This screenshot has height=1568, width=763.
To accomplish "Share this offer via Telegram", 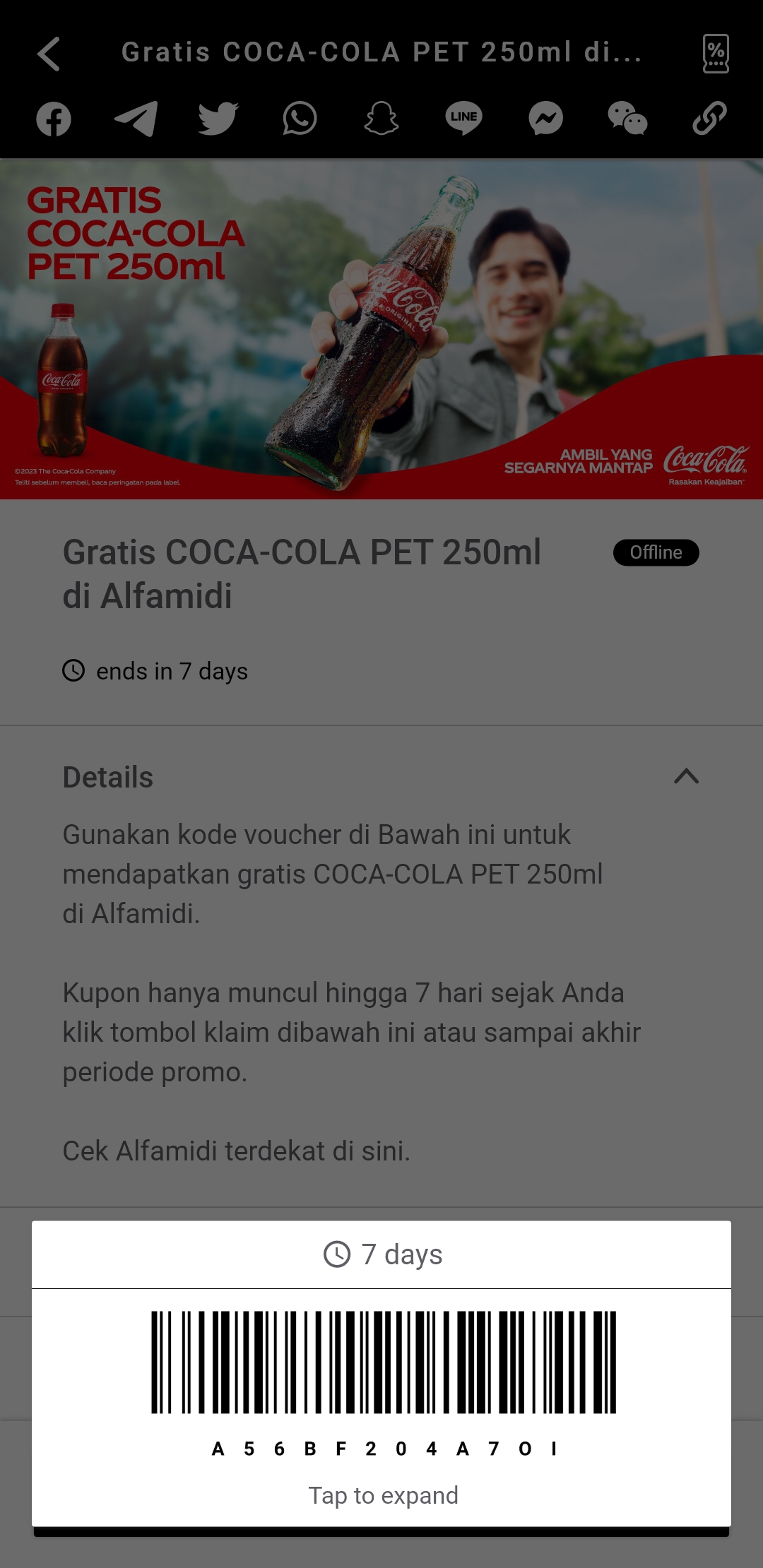I will tap(136, 119).
